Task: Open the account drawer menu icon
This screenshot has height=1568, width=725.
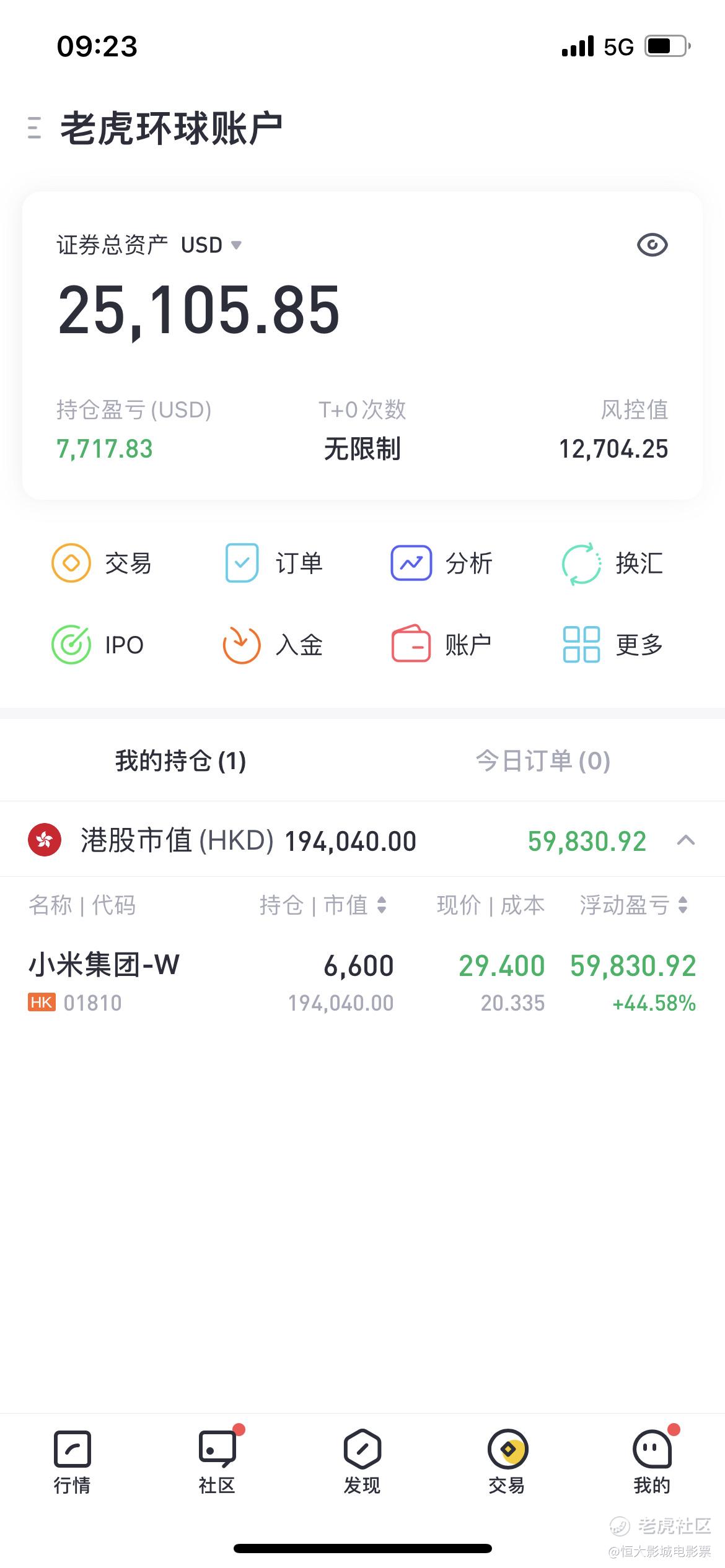Action: 35,128
